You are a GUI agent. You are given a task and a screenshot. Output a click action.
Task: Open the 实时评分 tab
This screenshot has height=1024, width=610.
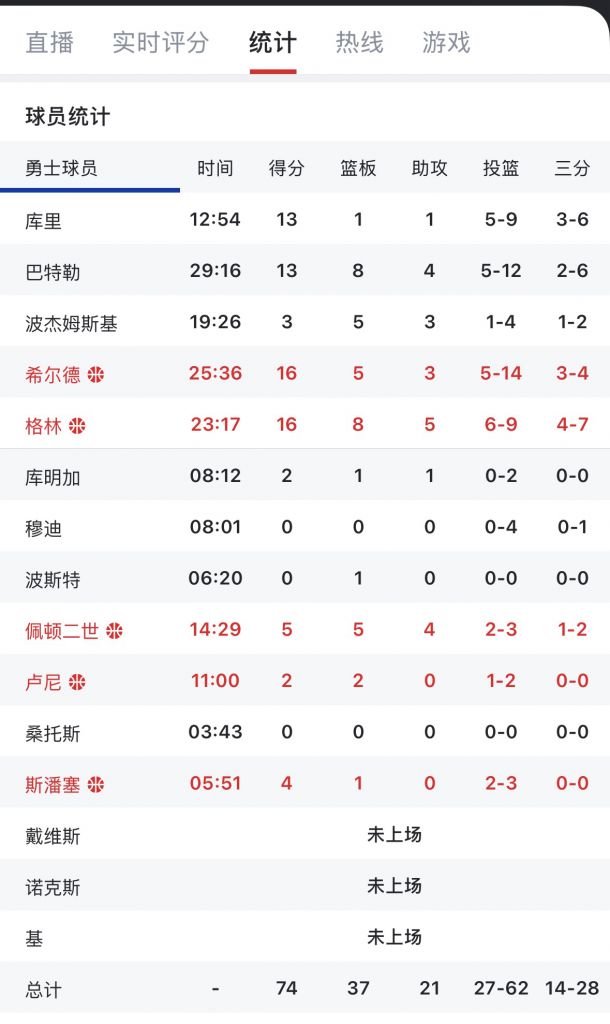pyautogui.click(x=161, y=43)
